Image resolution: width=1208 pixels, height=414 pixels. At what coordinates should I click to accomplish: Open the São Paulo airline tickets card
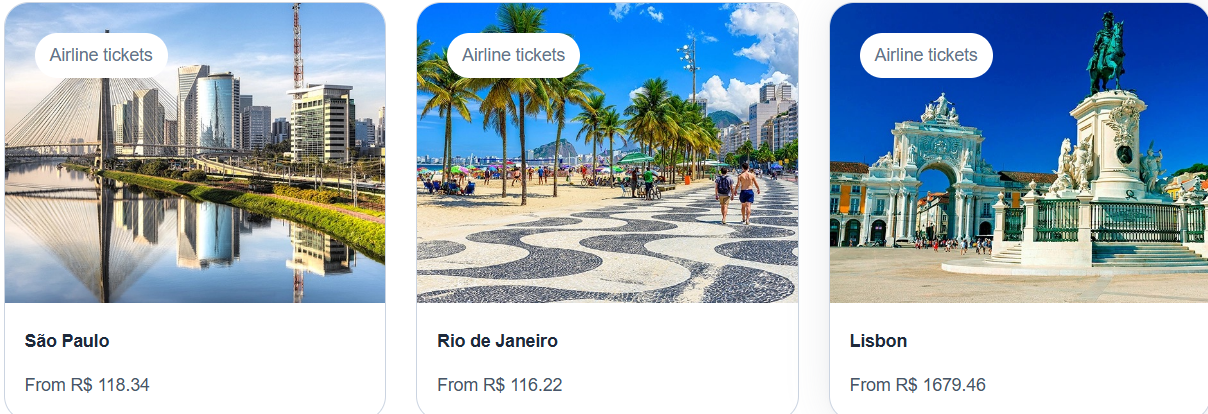(195, 210)
